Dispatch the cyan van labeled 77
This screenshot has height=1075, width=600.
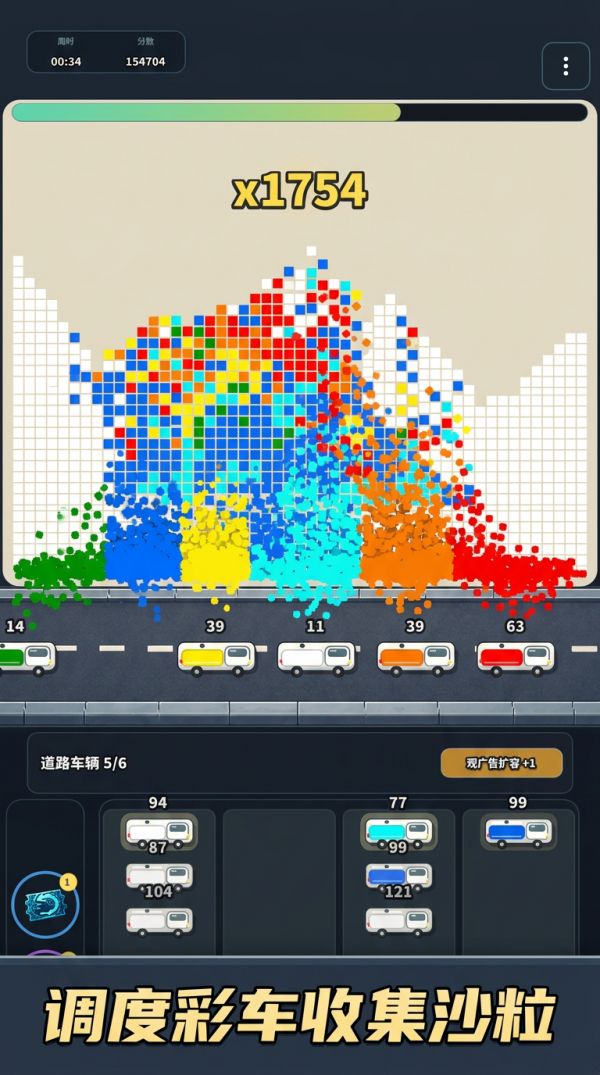[398, 832]
